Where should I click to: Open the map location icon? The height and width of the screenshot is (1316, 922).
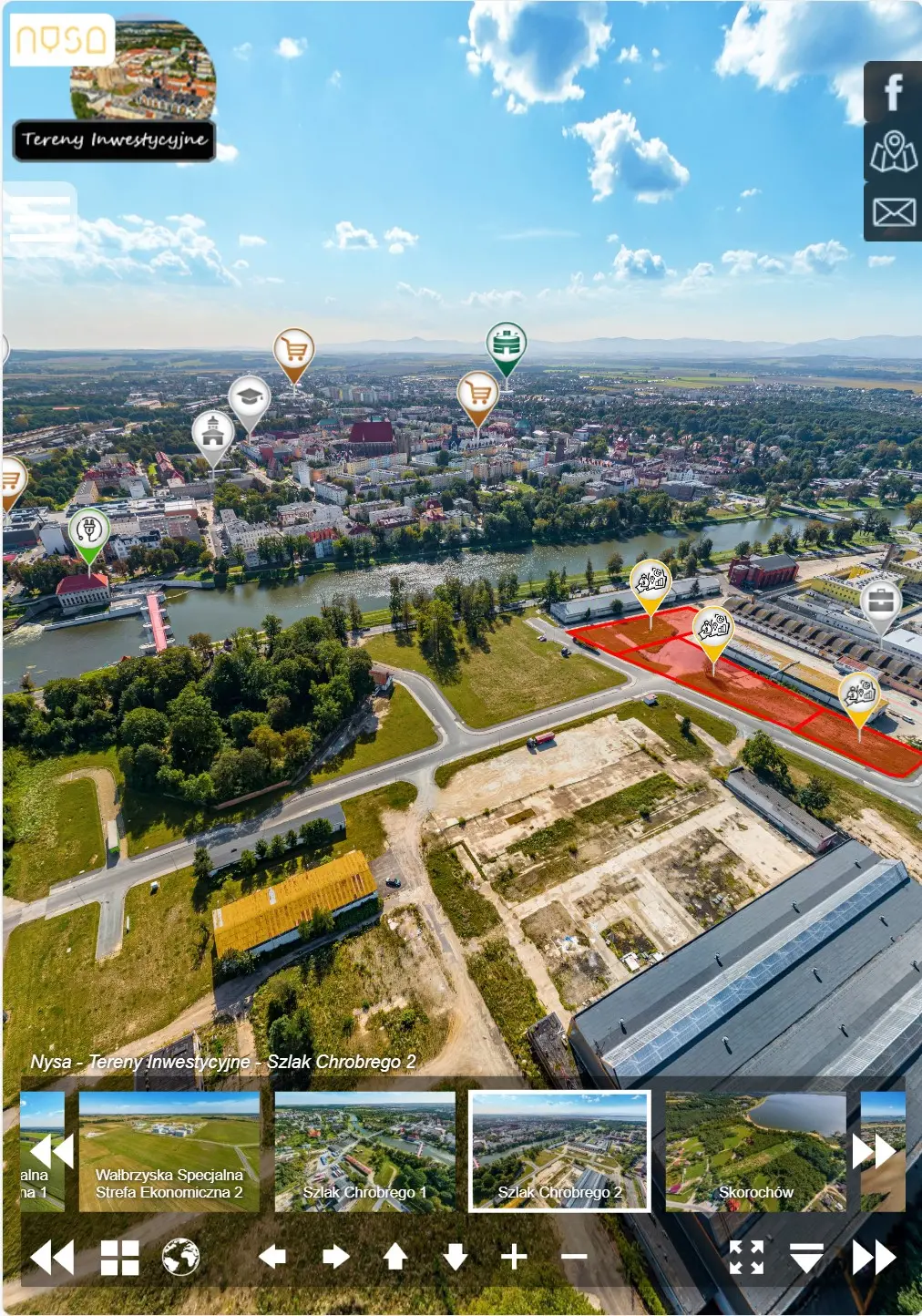[x=894, y=152]
